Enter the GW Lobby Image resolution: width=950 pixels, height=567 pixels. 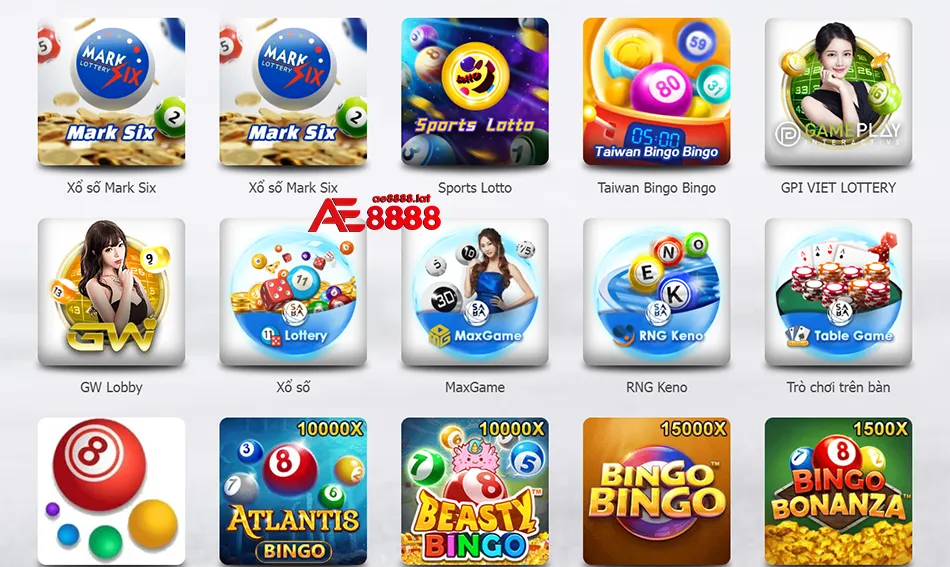111,292
